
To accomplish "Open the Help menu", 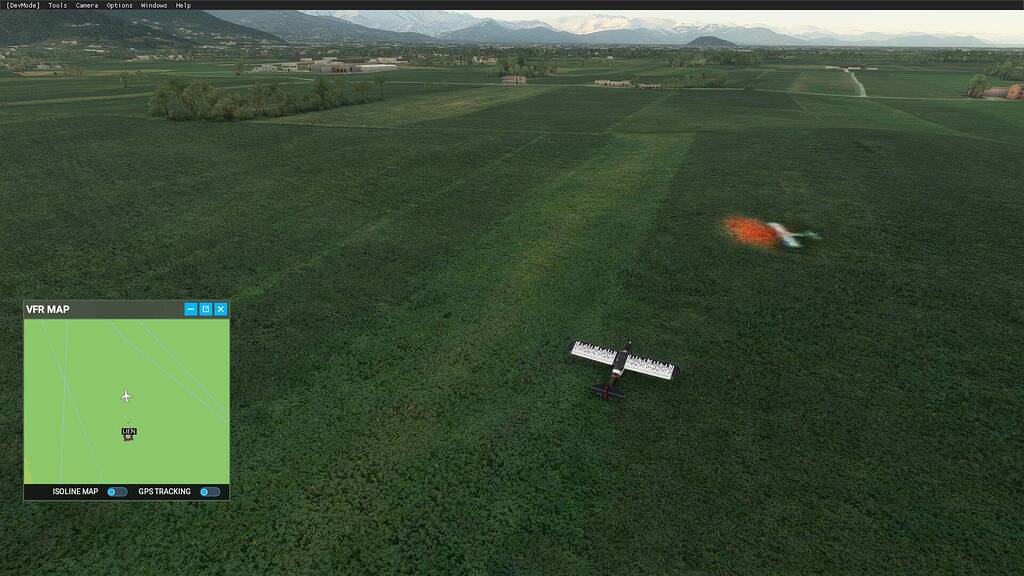I will tap(183, 5).
